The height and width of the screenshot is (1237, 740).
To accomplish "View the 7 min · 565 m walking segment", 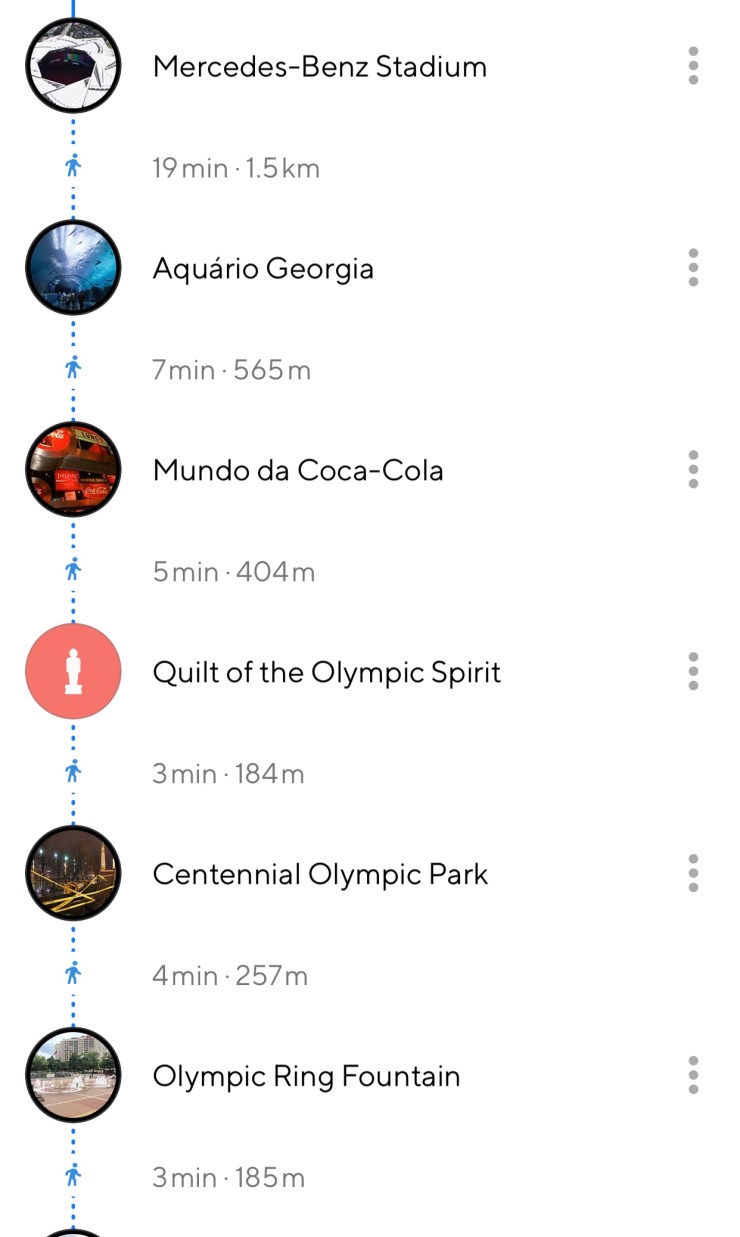I will point(231,370).
